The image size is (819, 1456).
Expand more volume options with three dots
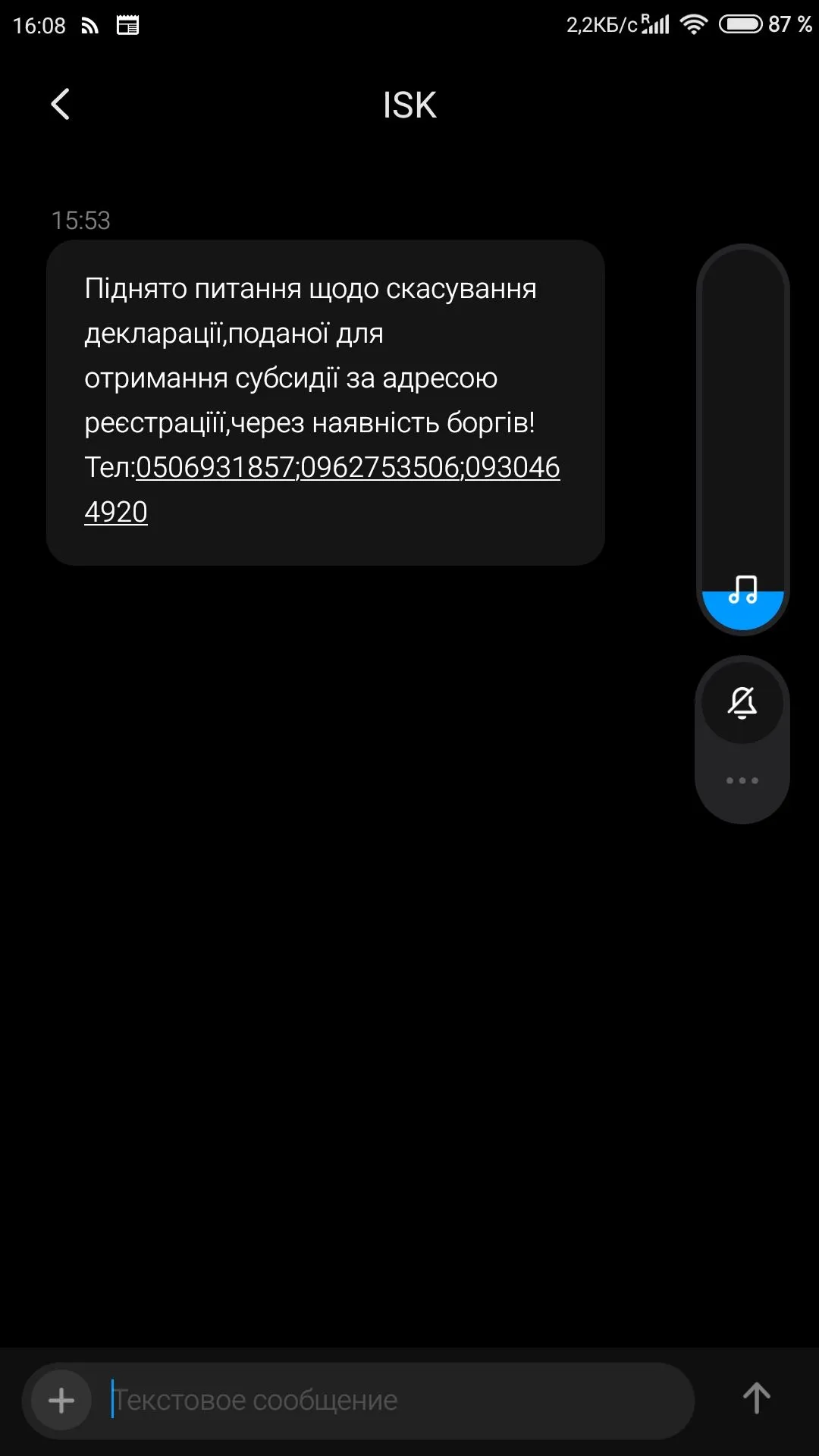(x=742, y=781)
